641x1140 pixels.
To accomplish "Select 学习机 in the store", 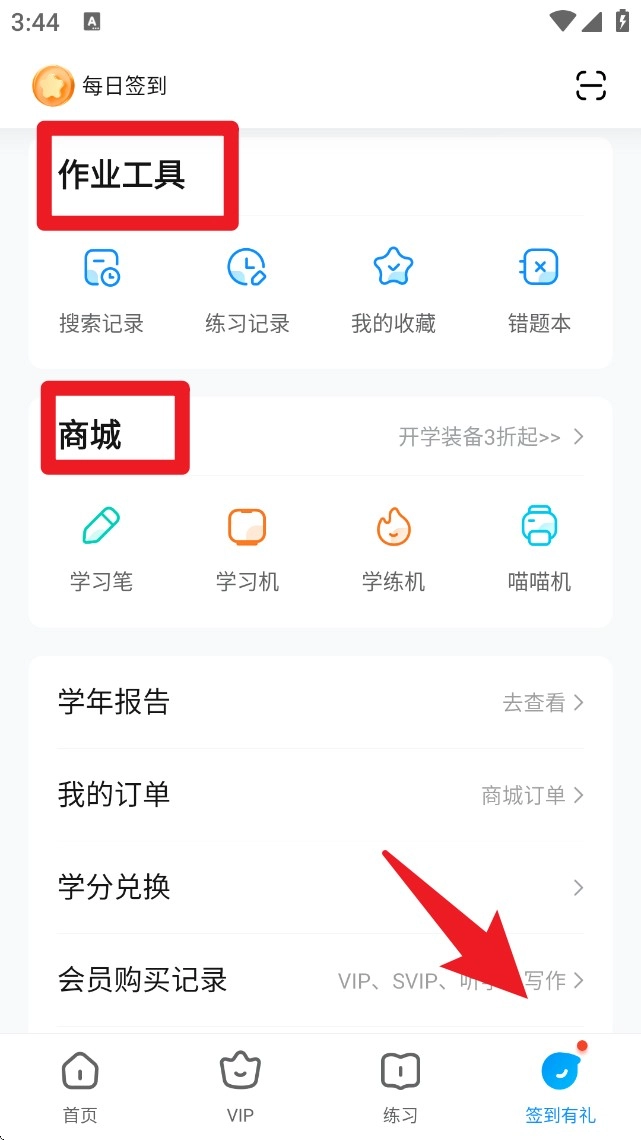I will pyautogui.click(x=247, y=548).
